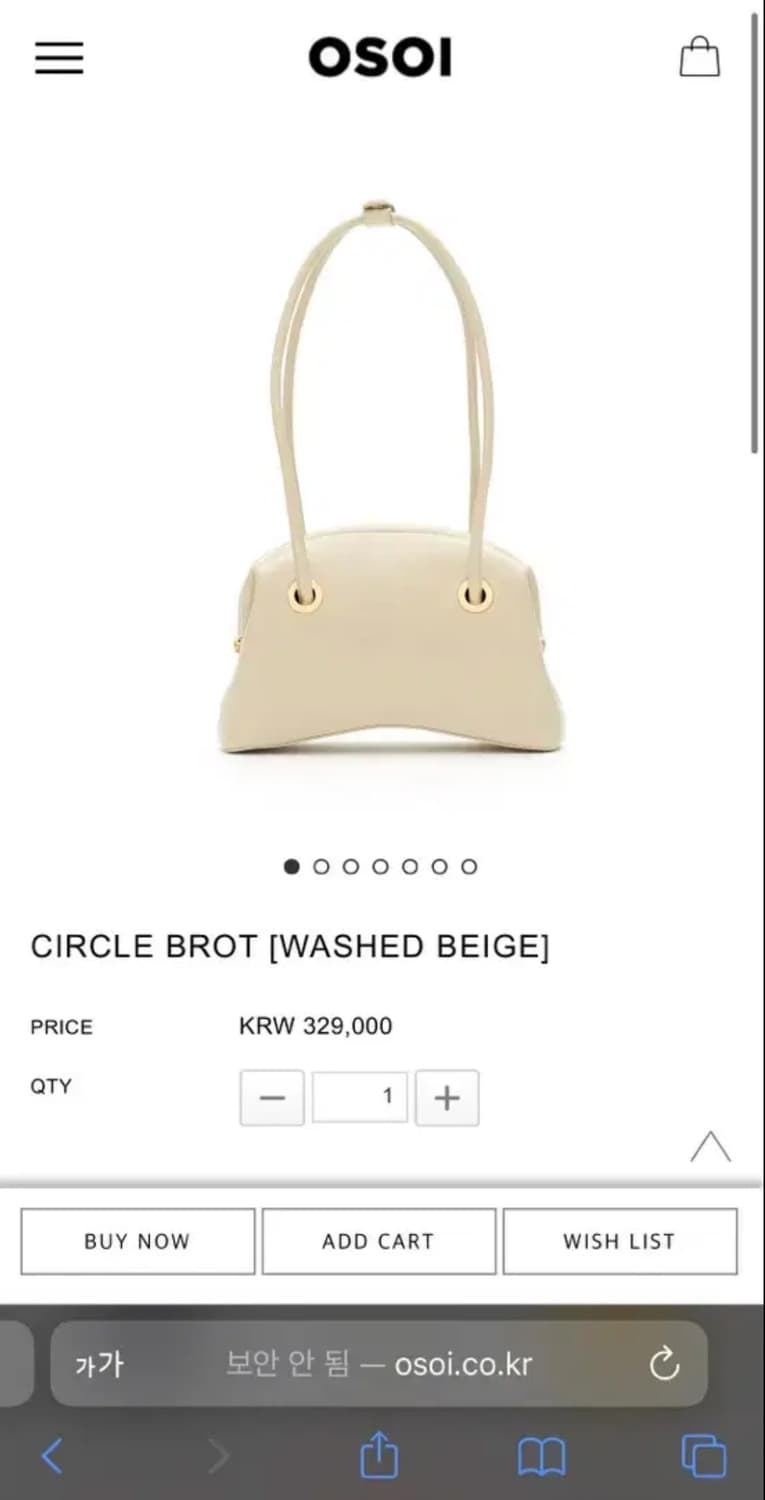
Task: Decrease quantity with the minus stepper
Action: (271, 1096)
